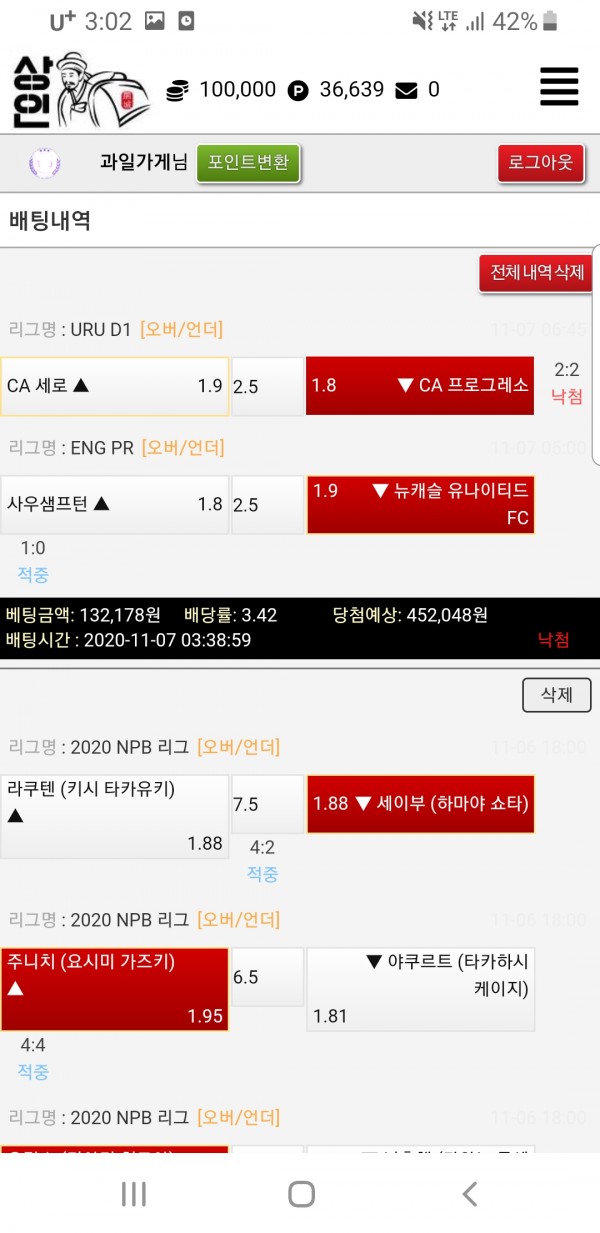Log out with 로그아웃 button
The width and height of the screenshot is (600, 1233).
pos(540,163)
